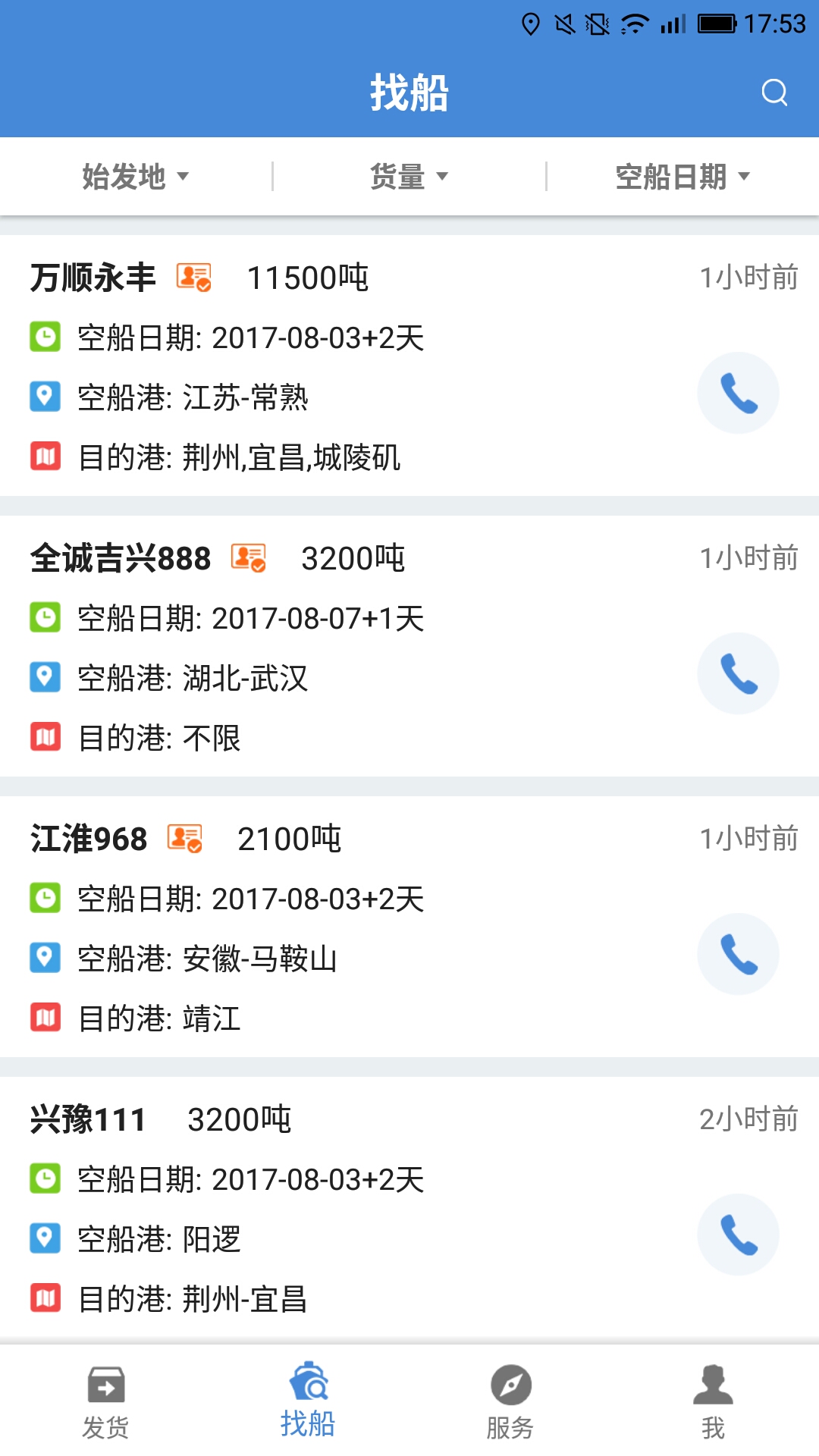
Task: Select the 万顺永丰 ship listing
Action: click(303, 364)
